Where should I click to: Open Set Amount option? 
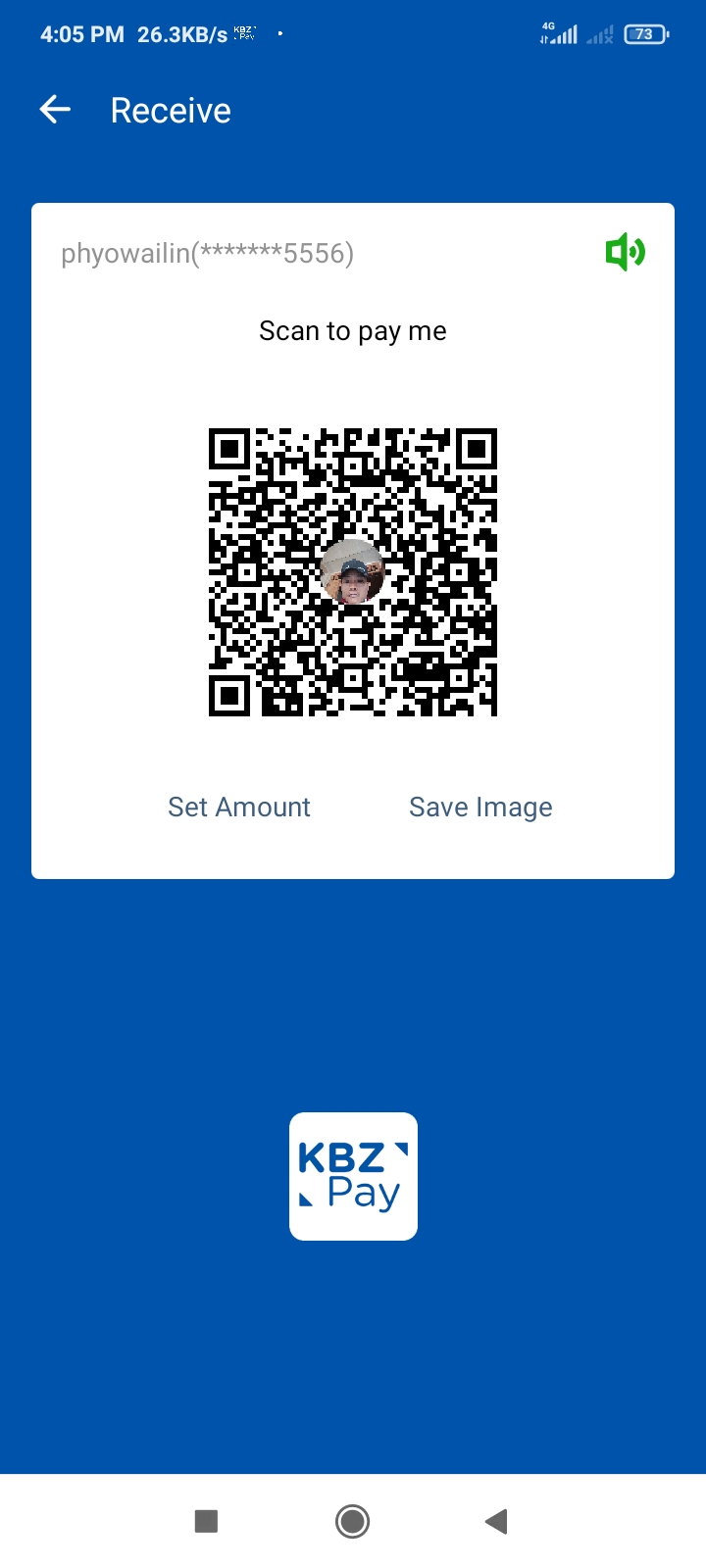pos(239,807)
